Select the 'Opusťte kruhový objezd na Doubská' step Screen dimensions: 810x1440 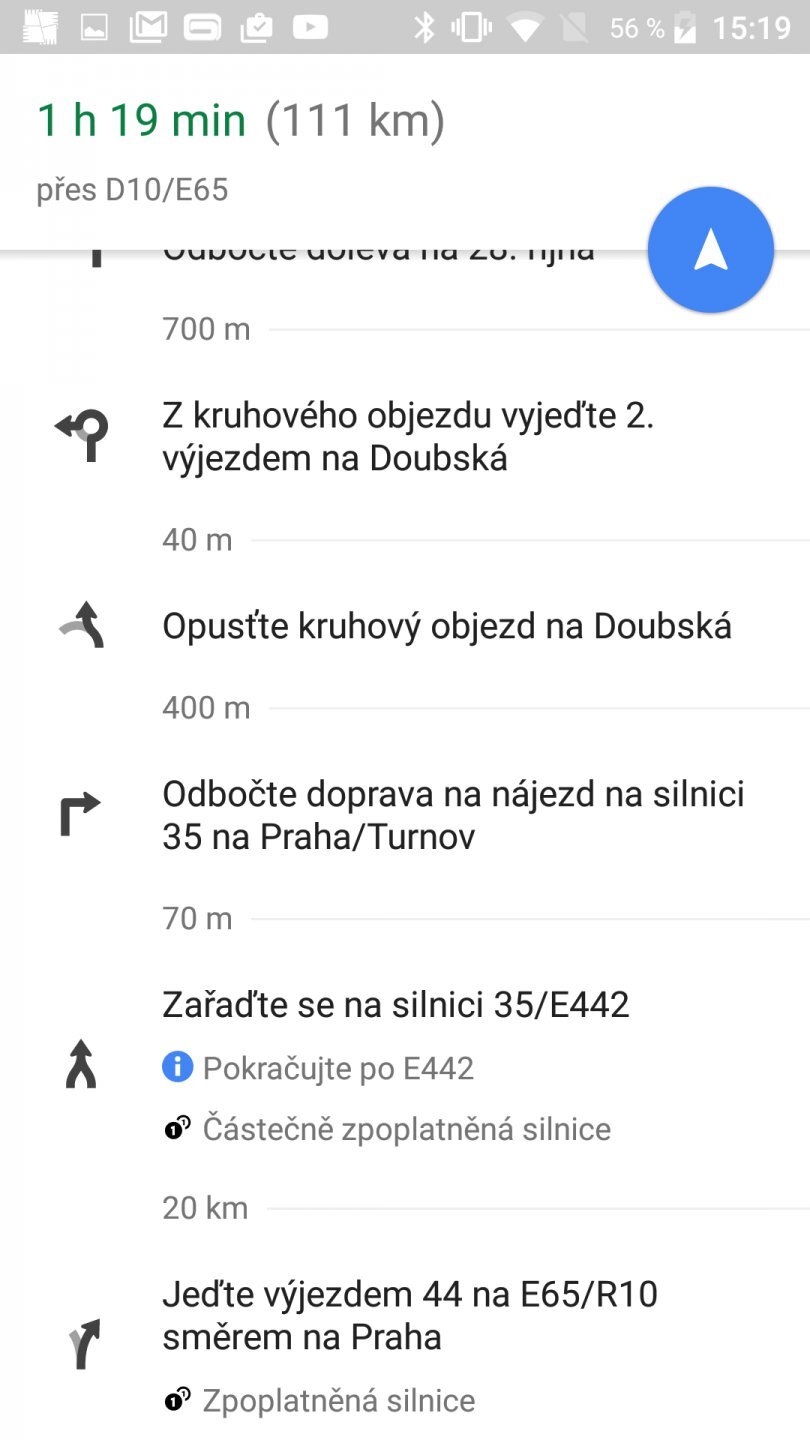[x=446, y=627]
